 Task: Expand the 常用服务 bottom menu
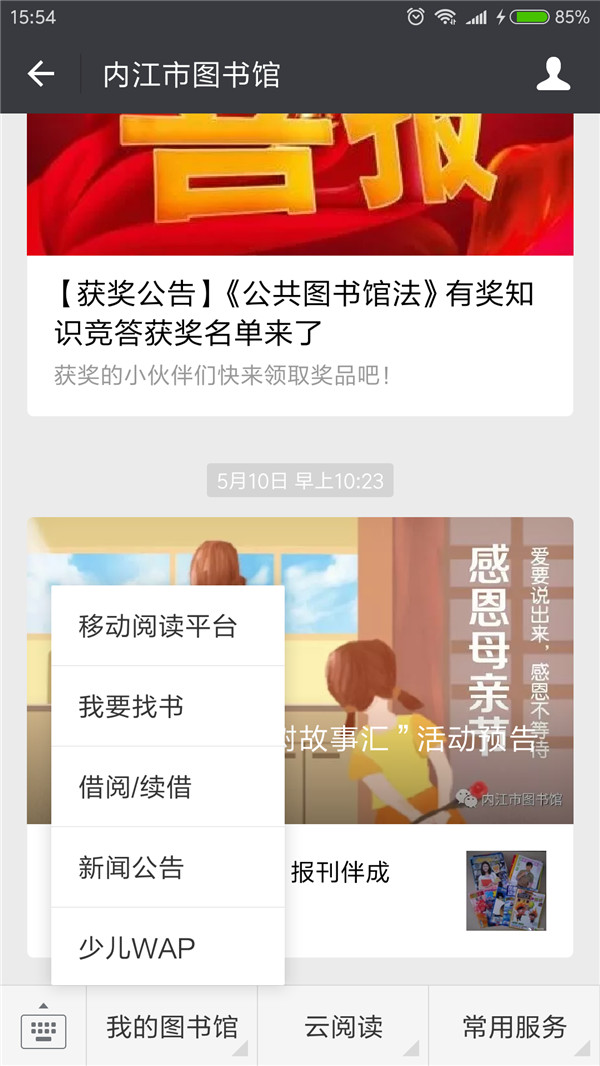coord(514,1027)
